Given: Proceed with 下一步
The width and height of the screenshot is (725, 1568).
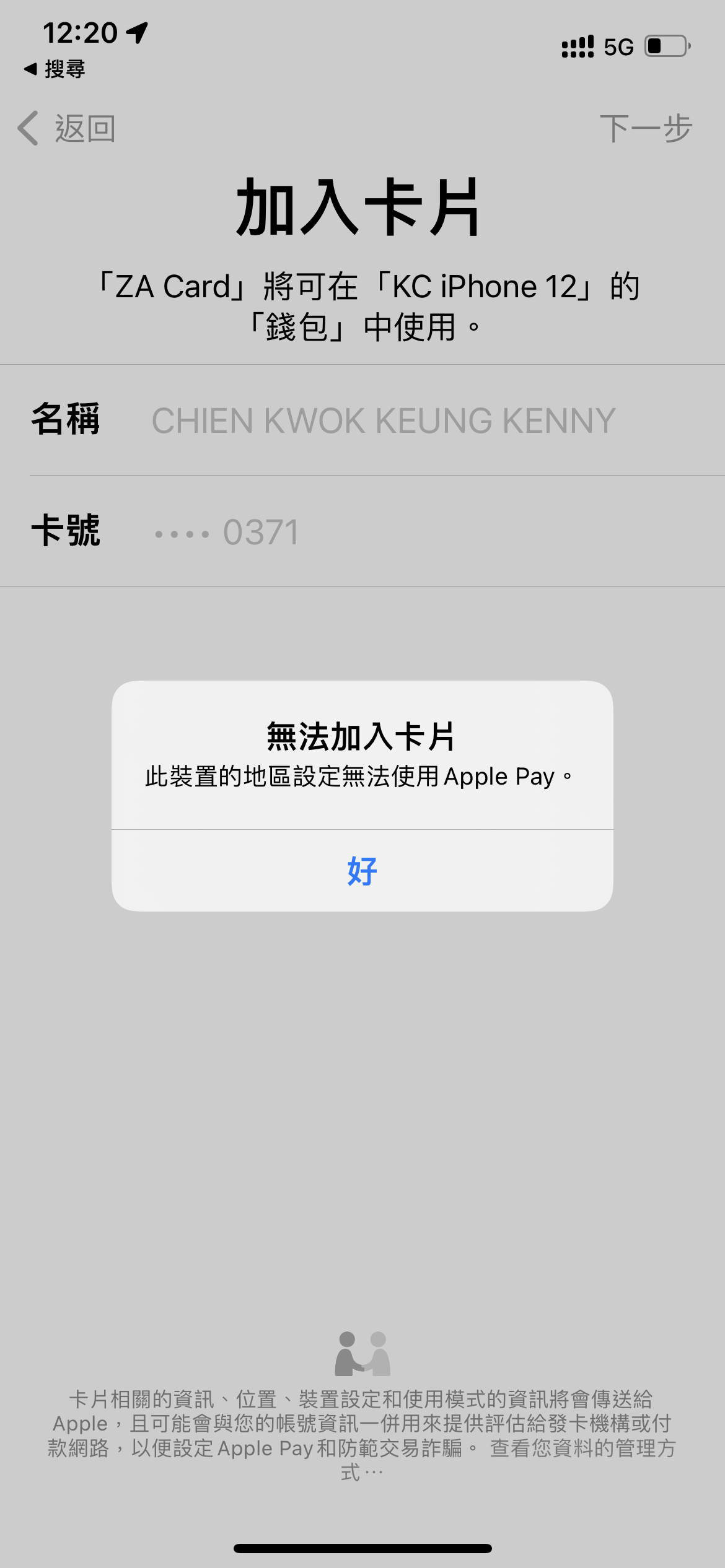Looking at the screenshot, I should (646, 129).
